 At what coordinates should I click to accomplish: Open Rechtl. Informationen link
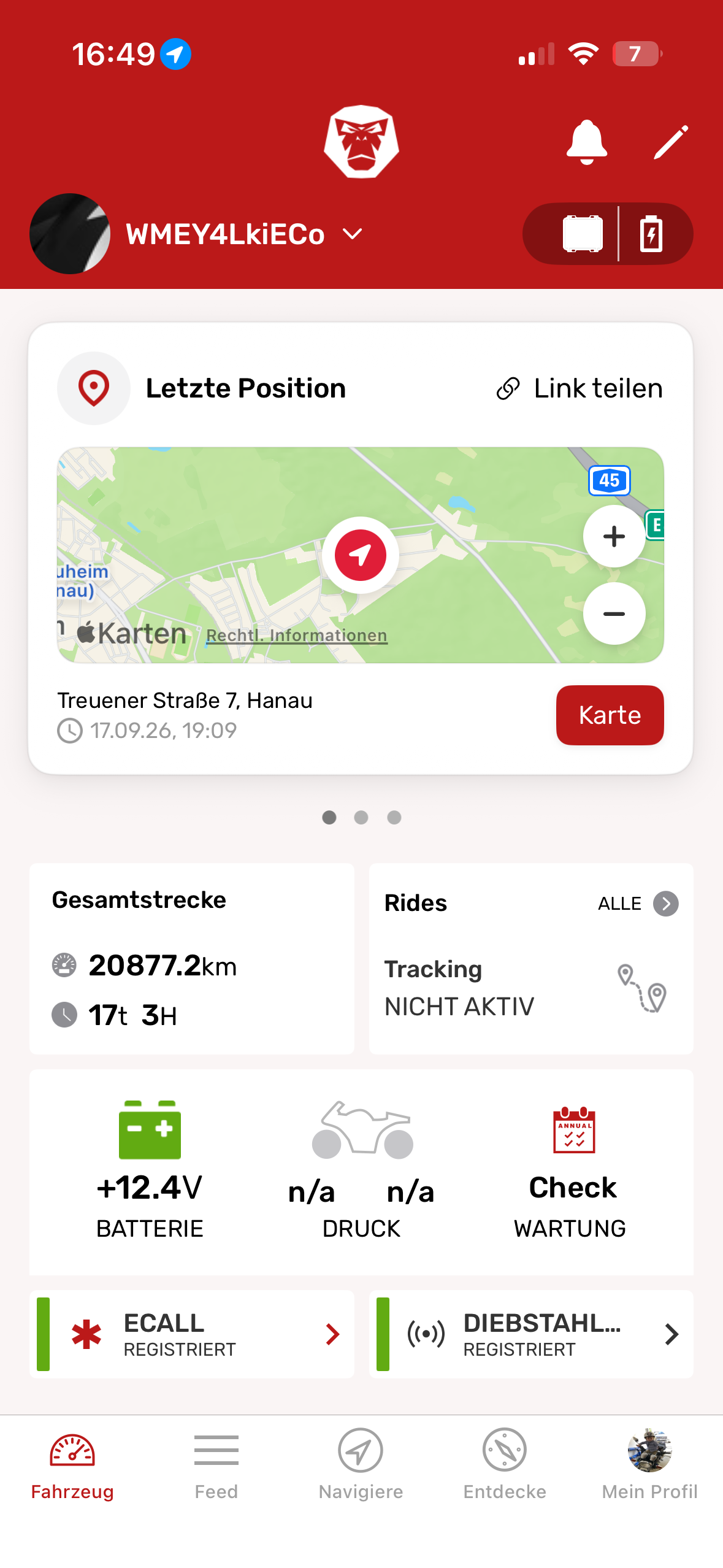[297, 636]
